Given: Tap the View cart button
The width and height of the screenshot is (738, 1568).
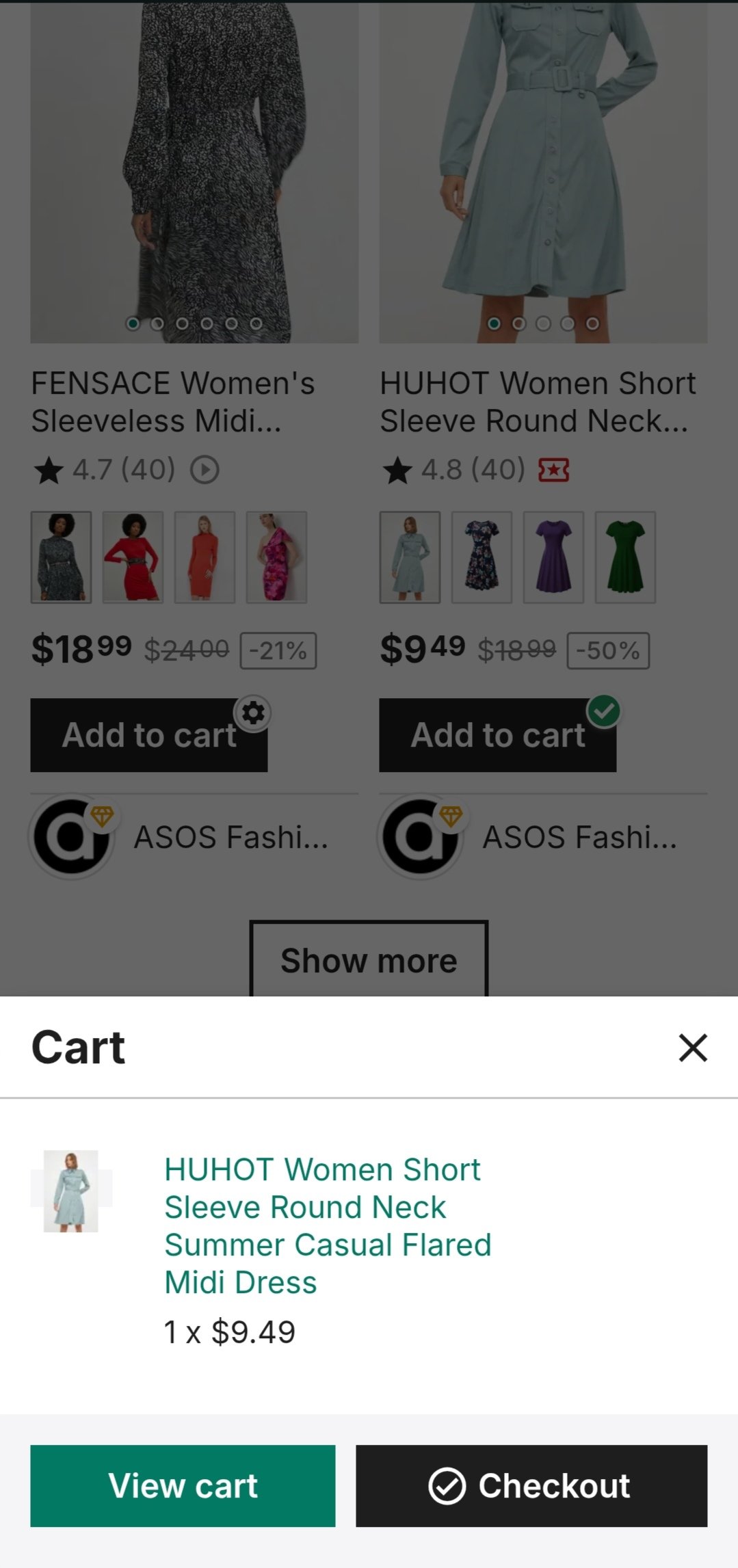Looking at the screenshot, I should [183, 1486].
